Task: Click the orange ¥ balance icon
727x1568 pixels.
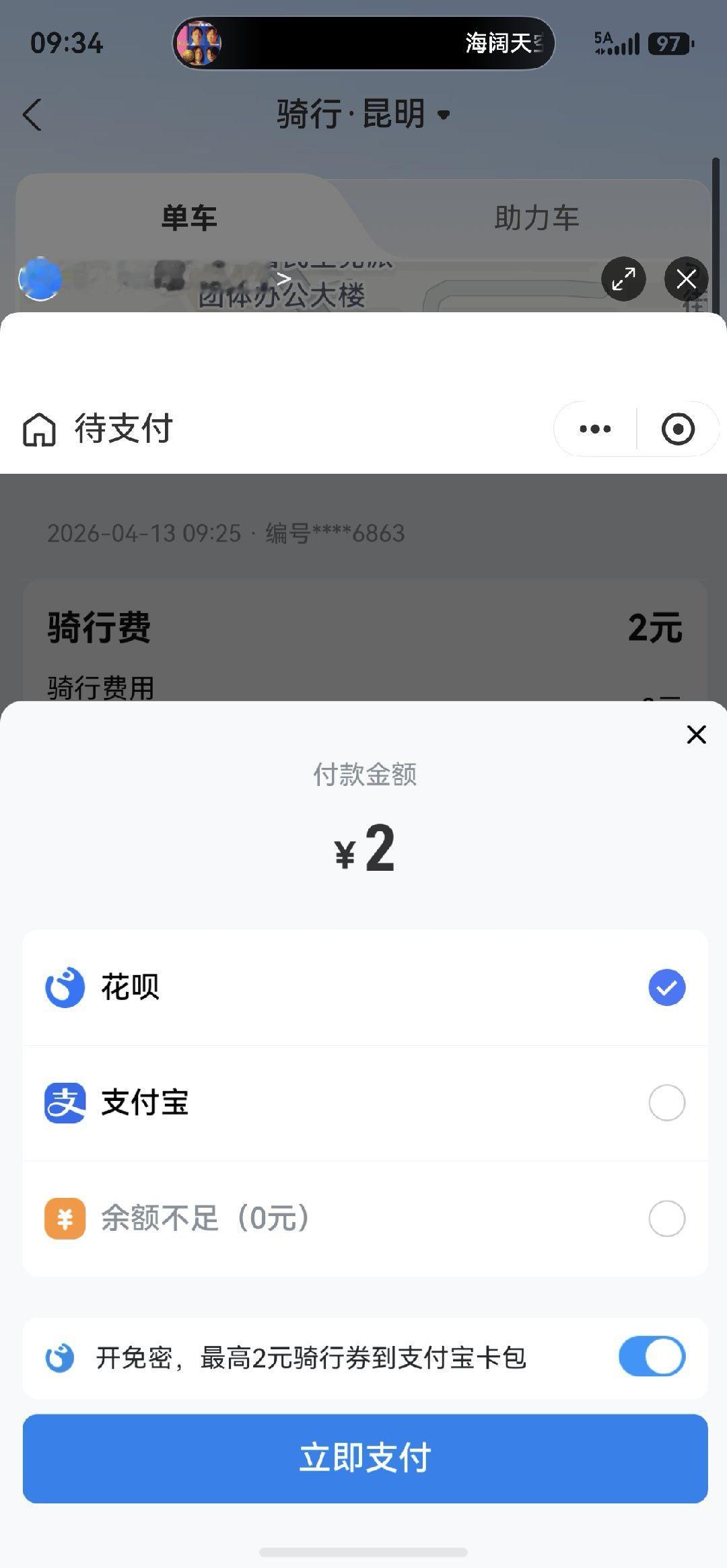Action: [65, 1219]
